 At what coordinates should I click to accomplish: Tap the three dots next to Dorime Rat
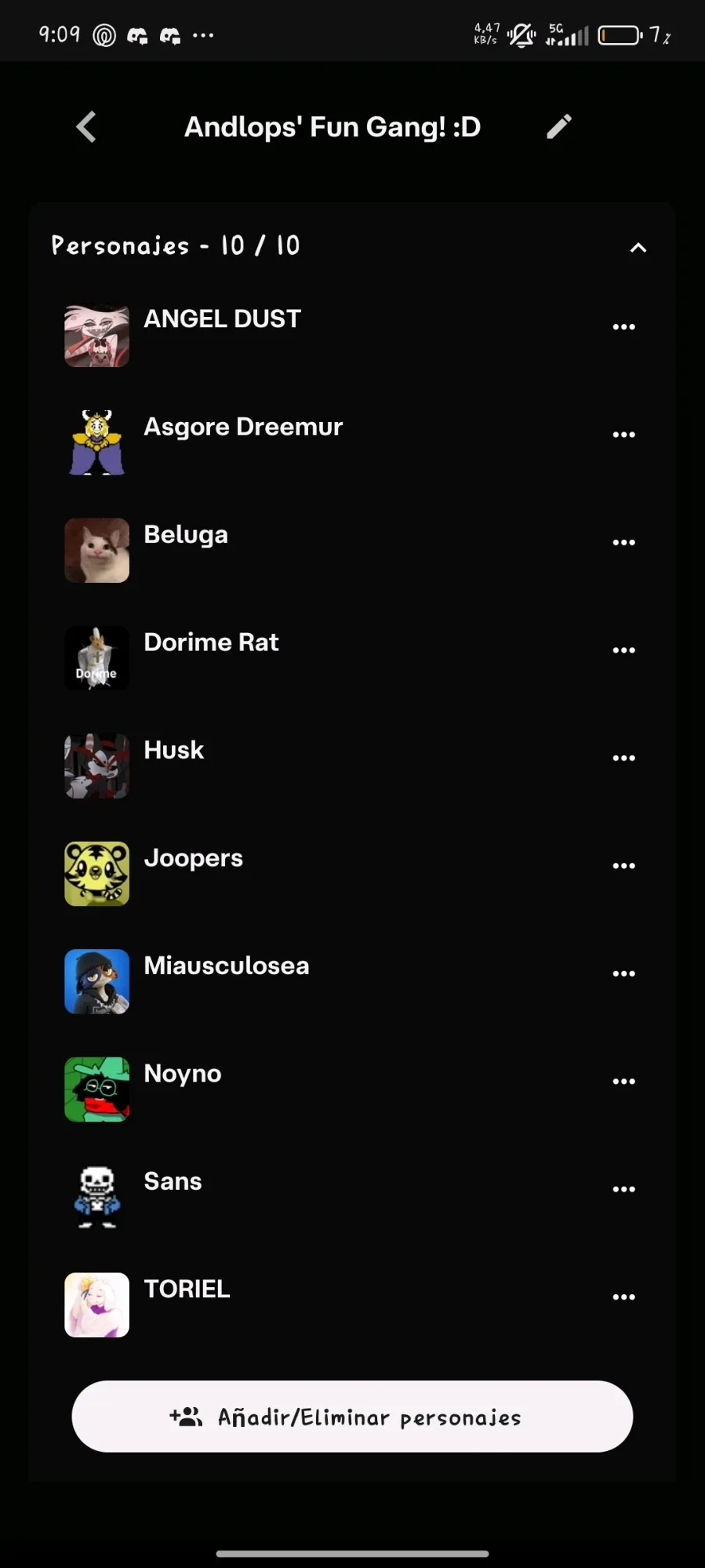pyautogui.click(x=623, y=650)
